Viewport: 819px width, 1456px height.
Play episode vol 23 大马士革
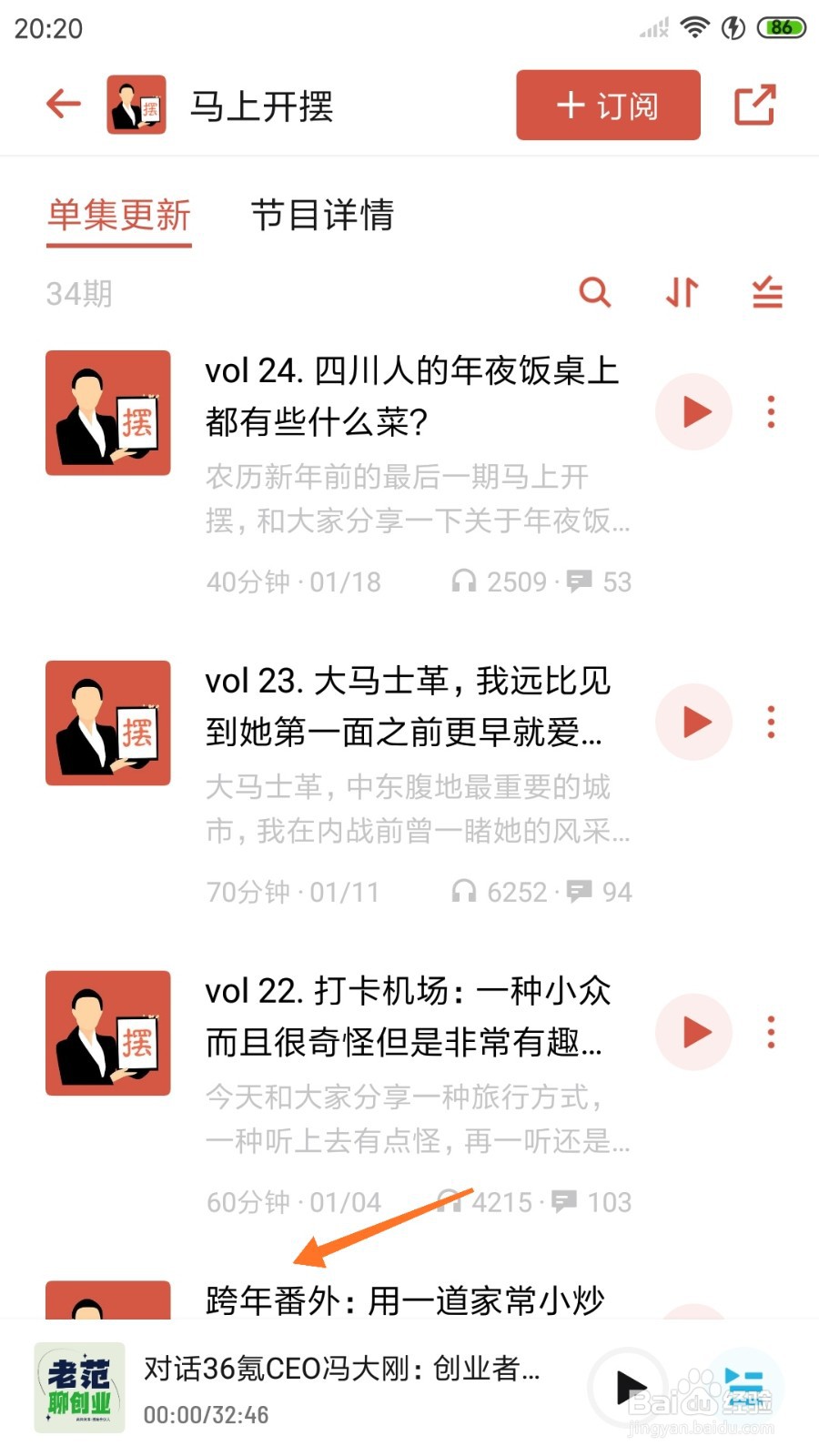[693, 722]
